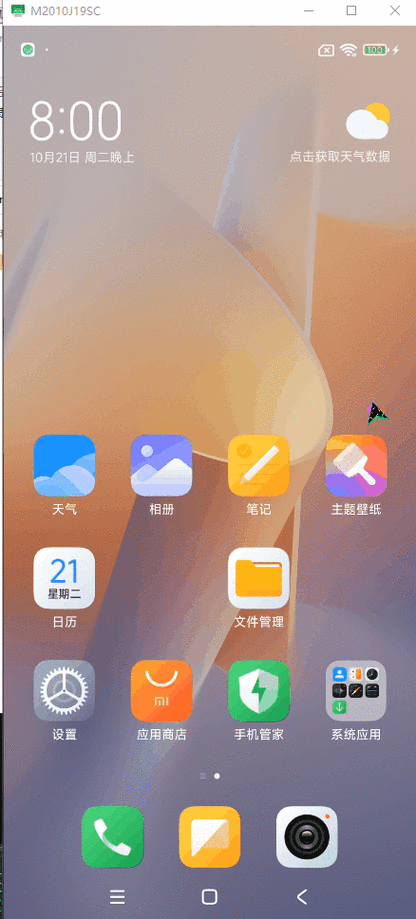Viewport: 416px width, 919px height.
Task: Open the messages app in dock
Action: pyautogui.click(x=210, y=837)
